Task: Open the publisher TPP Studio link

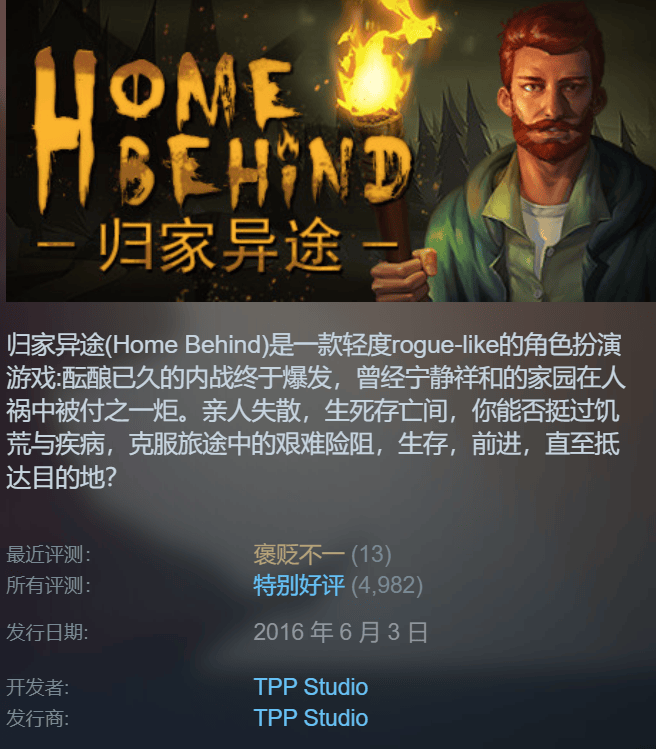Action: [x=310, y=718]
